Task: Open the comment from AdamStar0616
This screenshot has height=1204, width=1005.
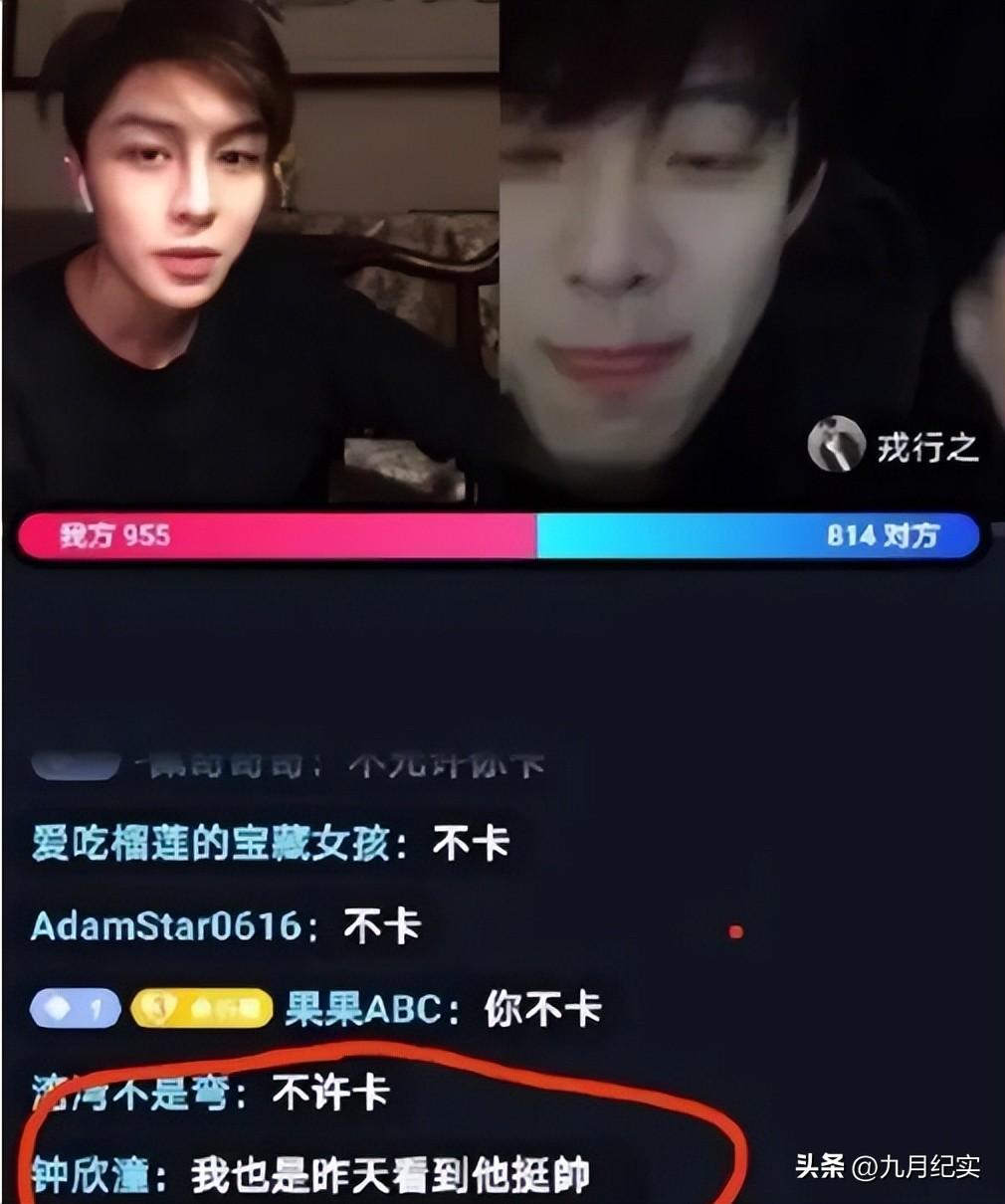Action: pyautogui.click(x=226, y=926)
